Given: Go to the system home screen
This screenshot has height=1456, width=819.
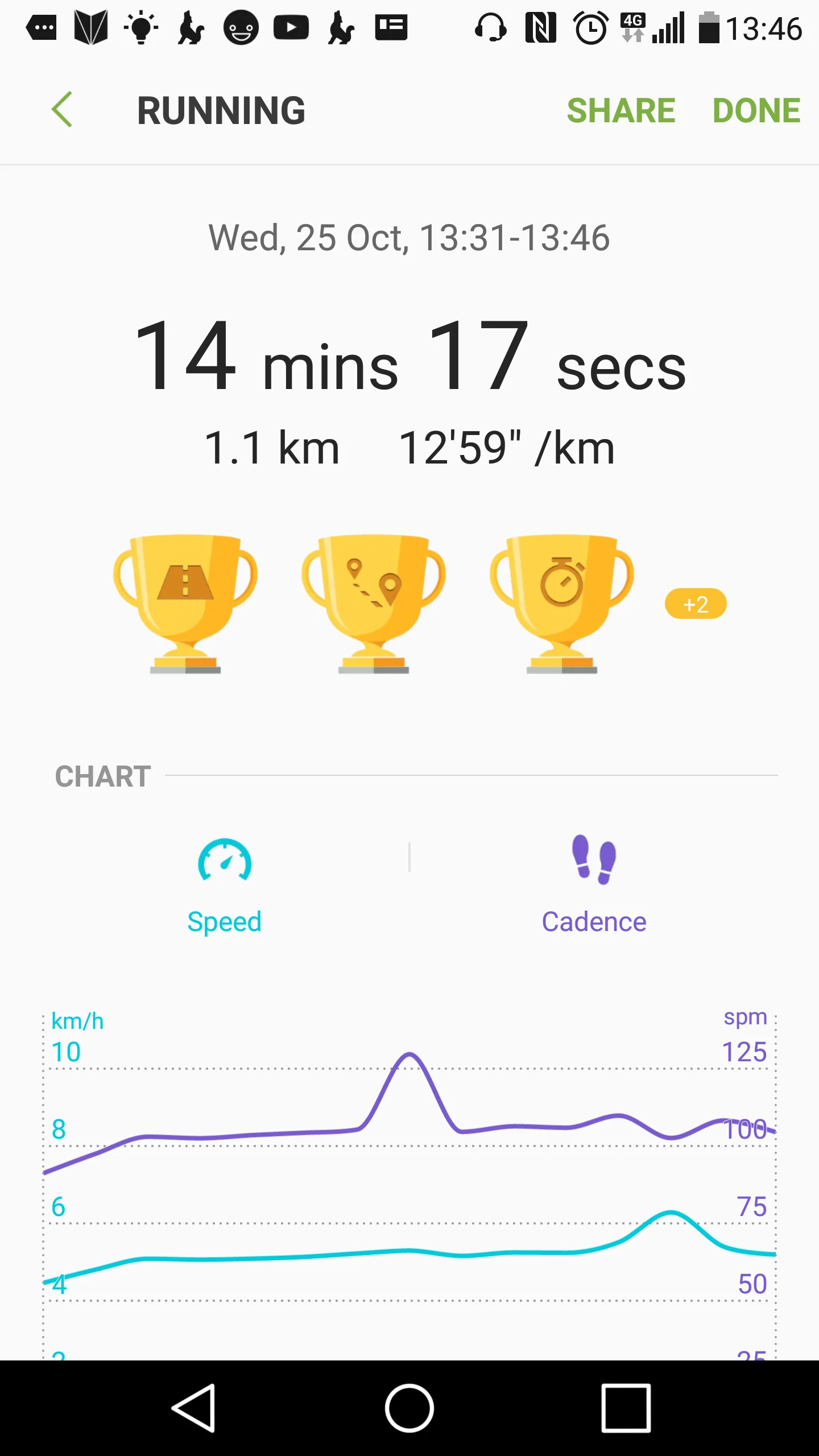Looking at the screenshot, I should [x=409, y=1408].
